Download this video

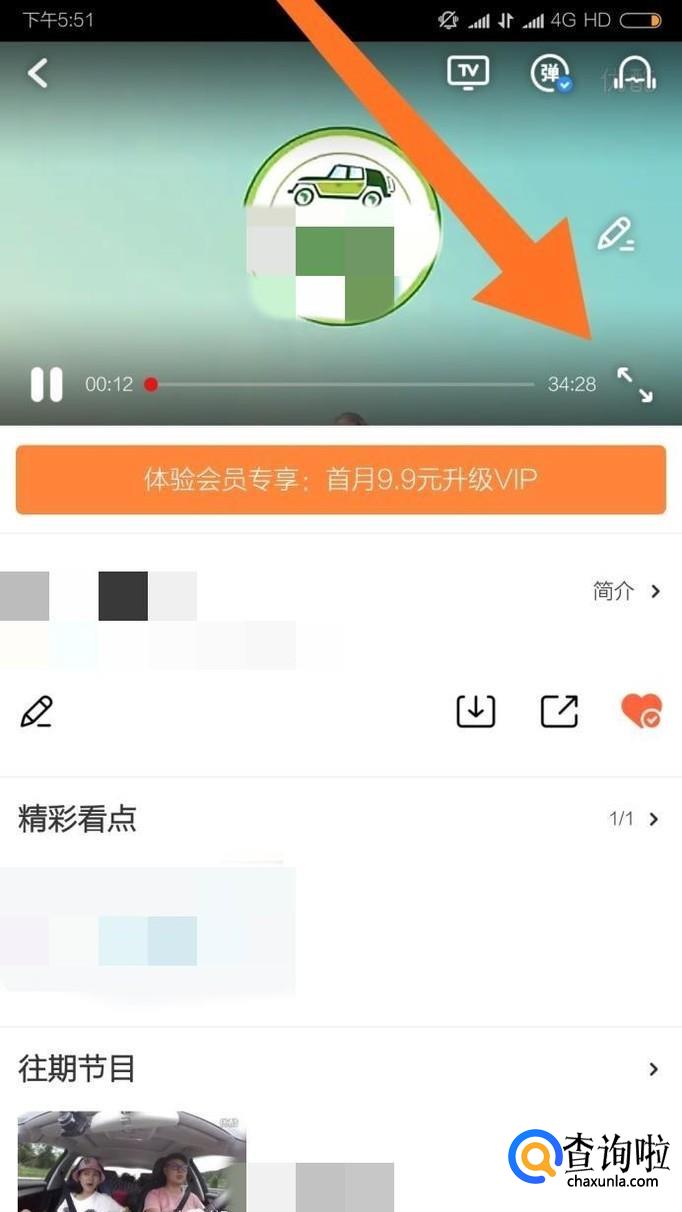click(x=476, y=711)
